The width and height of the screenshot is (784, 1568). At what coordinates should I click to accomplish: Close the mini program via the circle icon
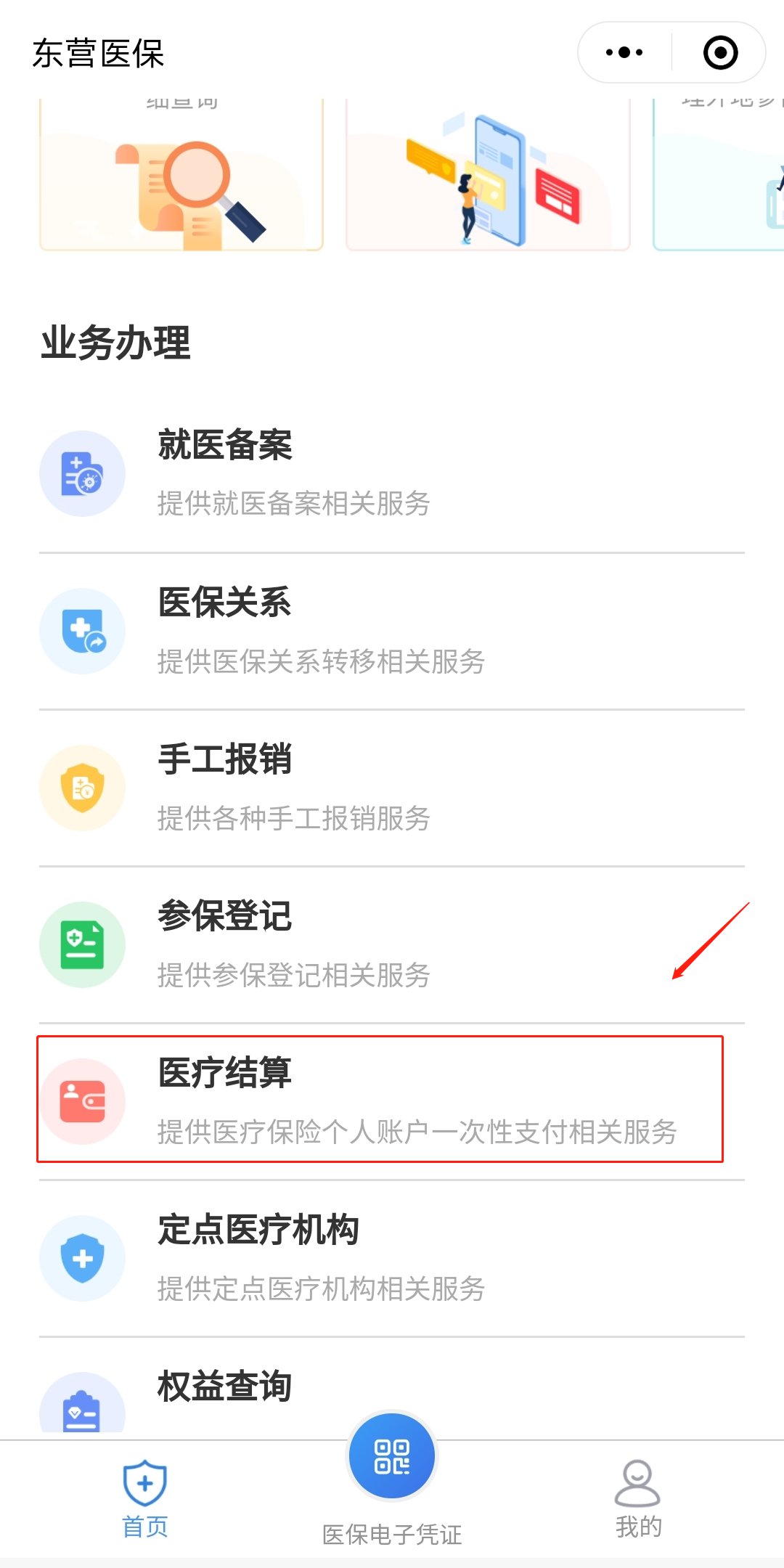click(x=720, y=52)
